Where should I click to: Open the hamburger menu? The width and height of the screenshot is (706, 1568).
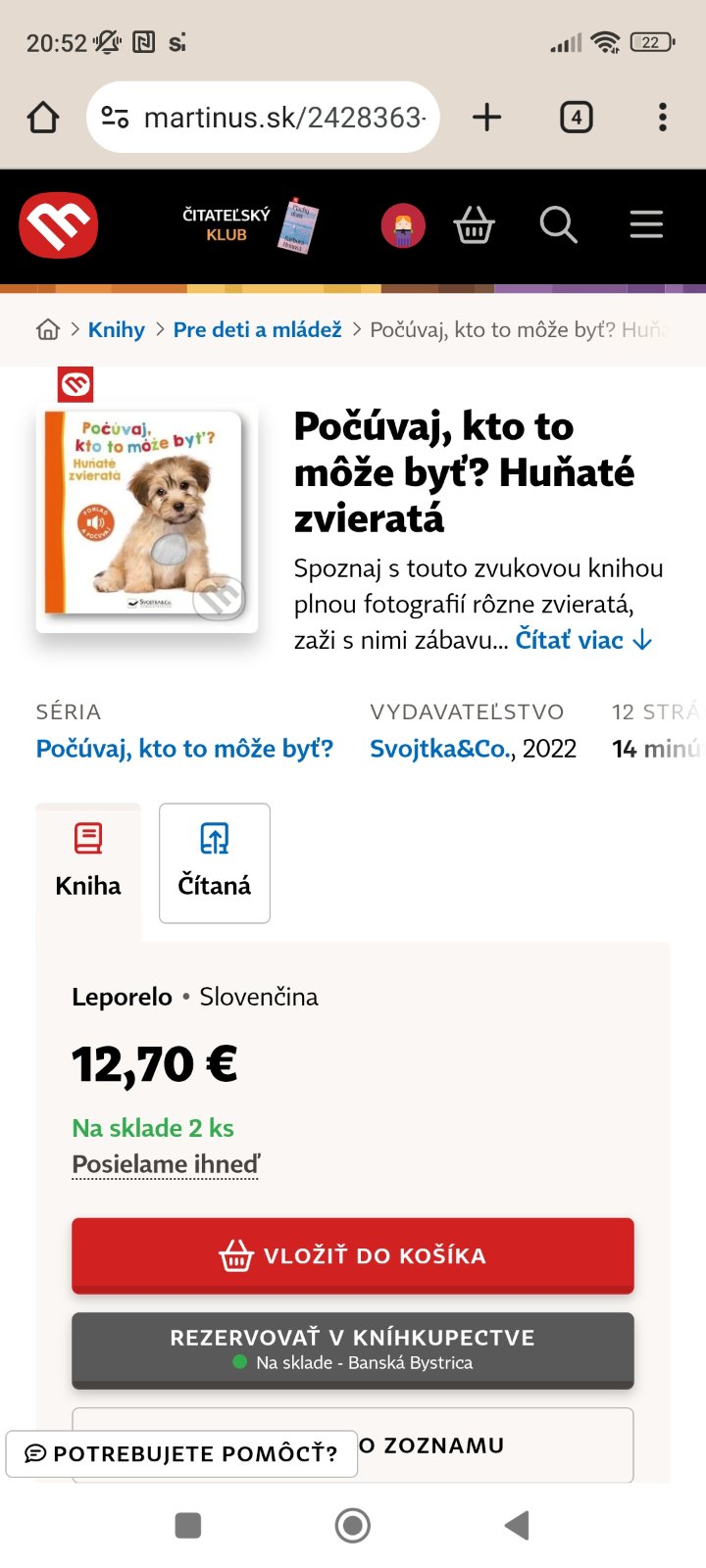(x=646, y=225)
